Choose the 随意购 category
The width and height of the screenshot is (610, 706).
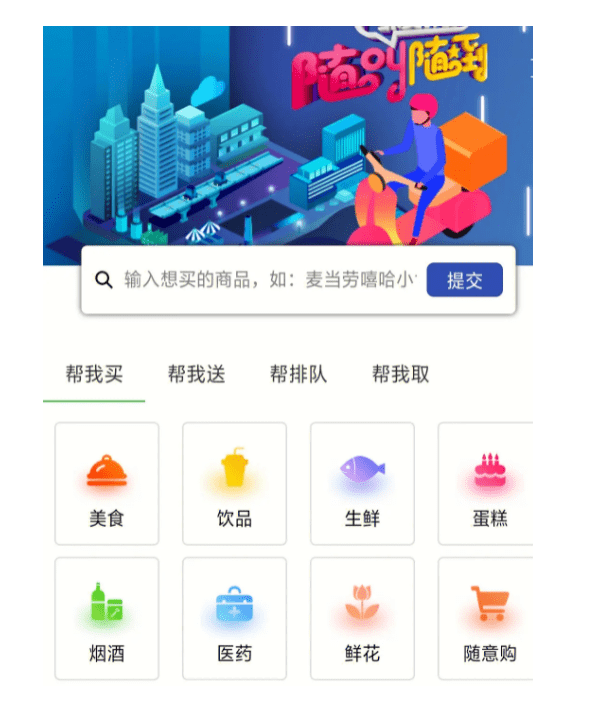point(487,619)
